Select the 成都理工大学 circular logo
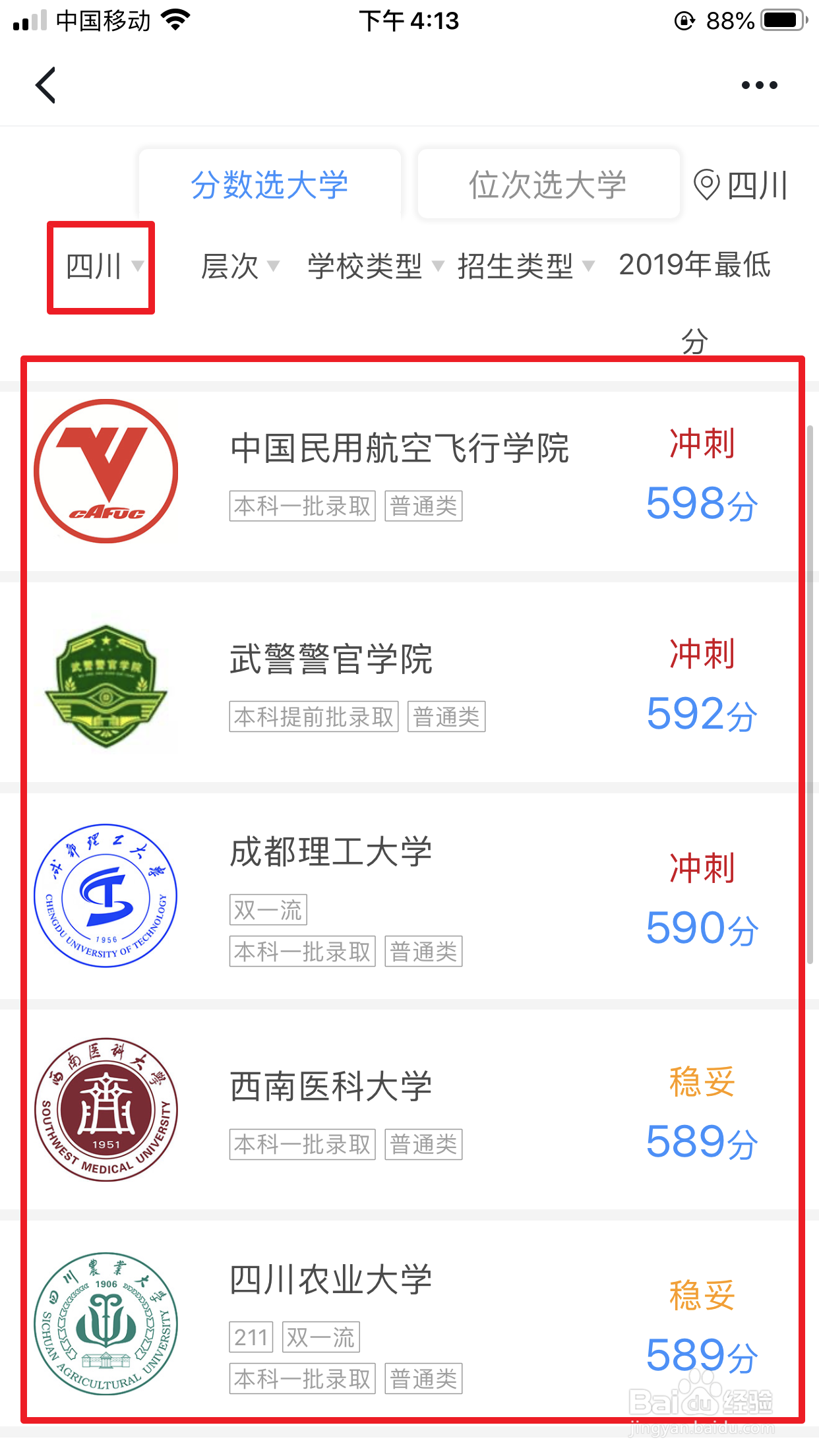 [x=106, y=897]
